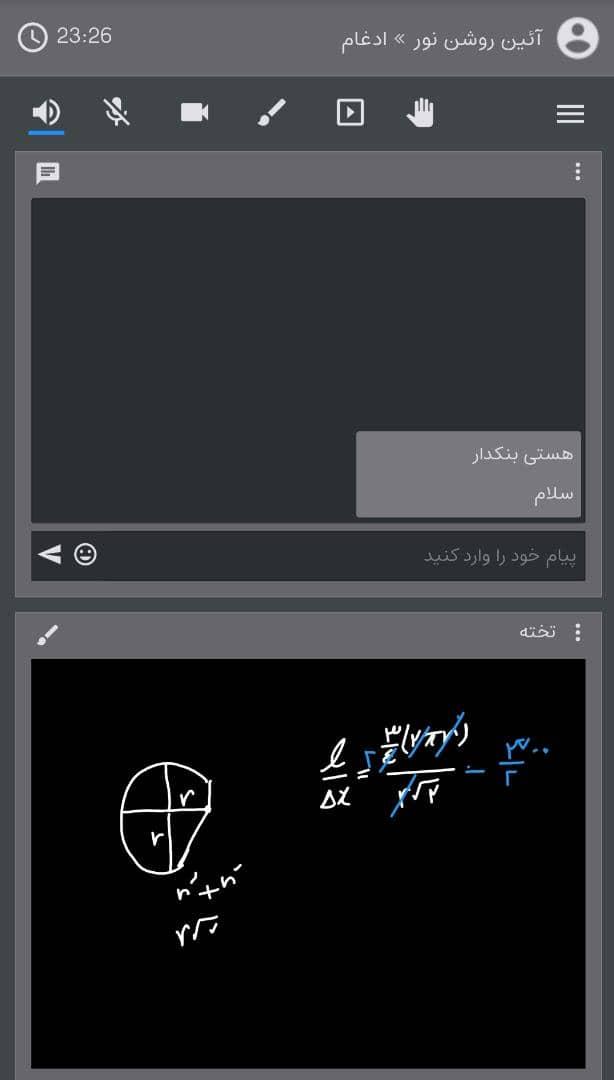614x1080 pixels.
Task: Tap the chat icon in chat panel header
Action: (x=48, y=173)
